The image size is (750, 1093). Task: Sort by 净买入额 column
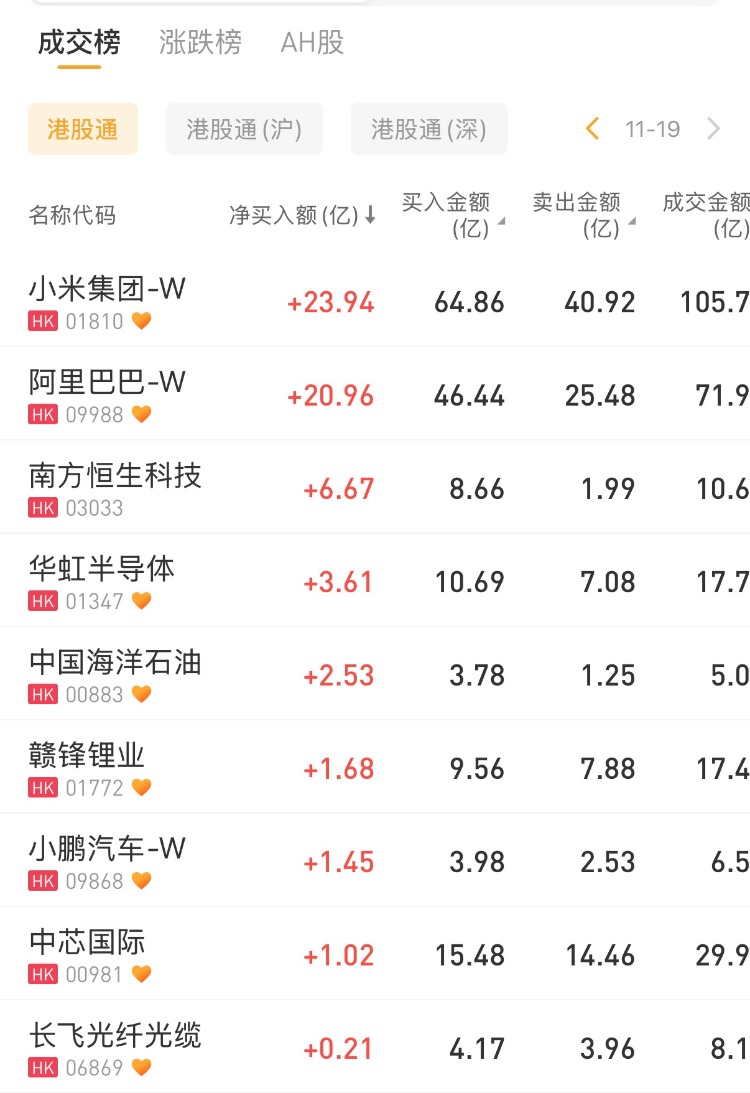[302, 215]
